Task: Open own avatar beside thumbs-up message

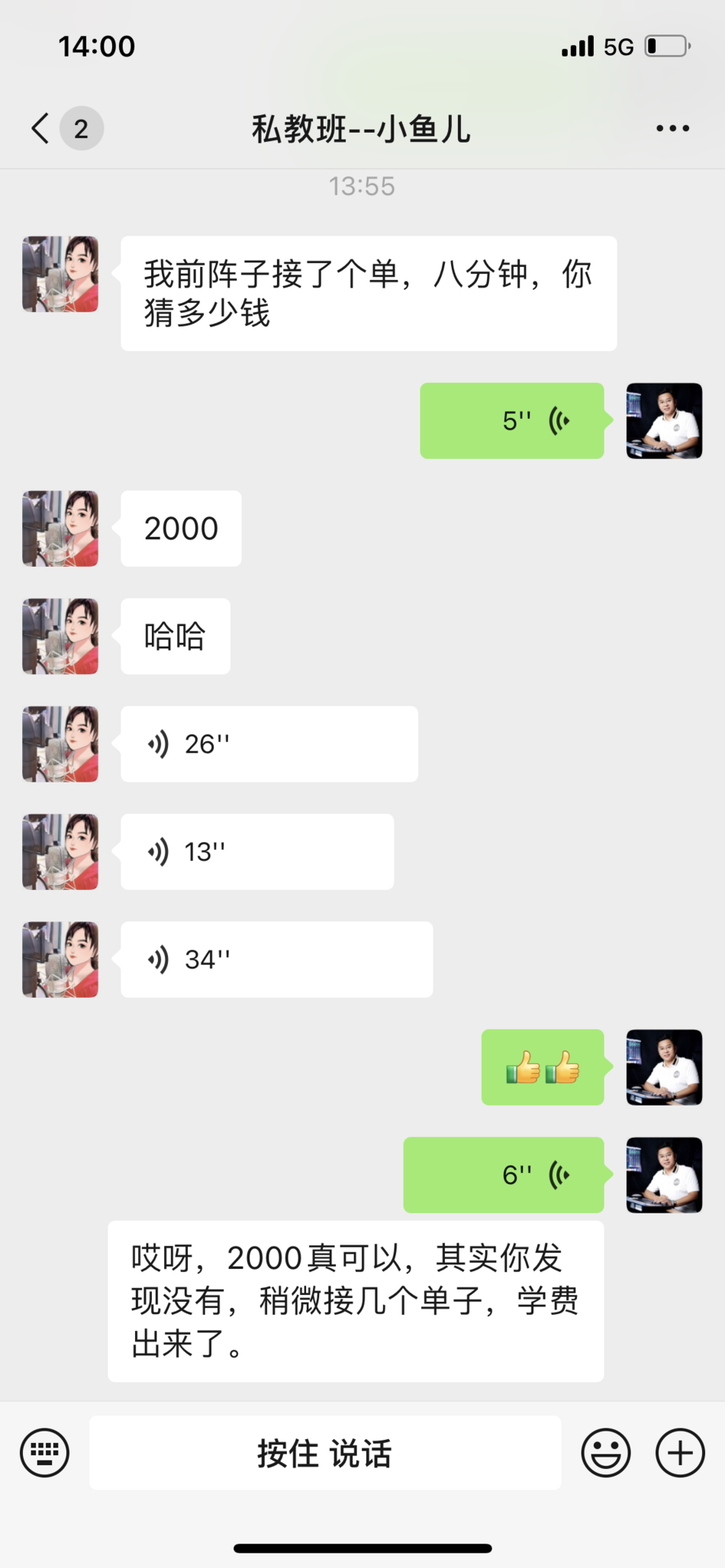Action: tap(664, 1067)
